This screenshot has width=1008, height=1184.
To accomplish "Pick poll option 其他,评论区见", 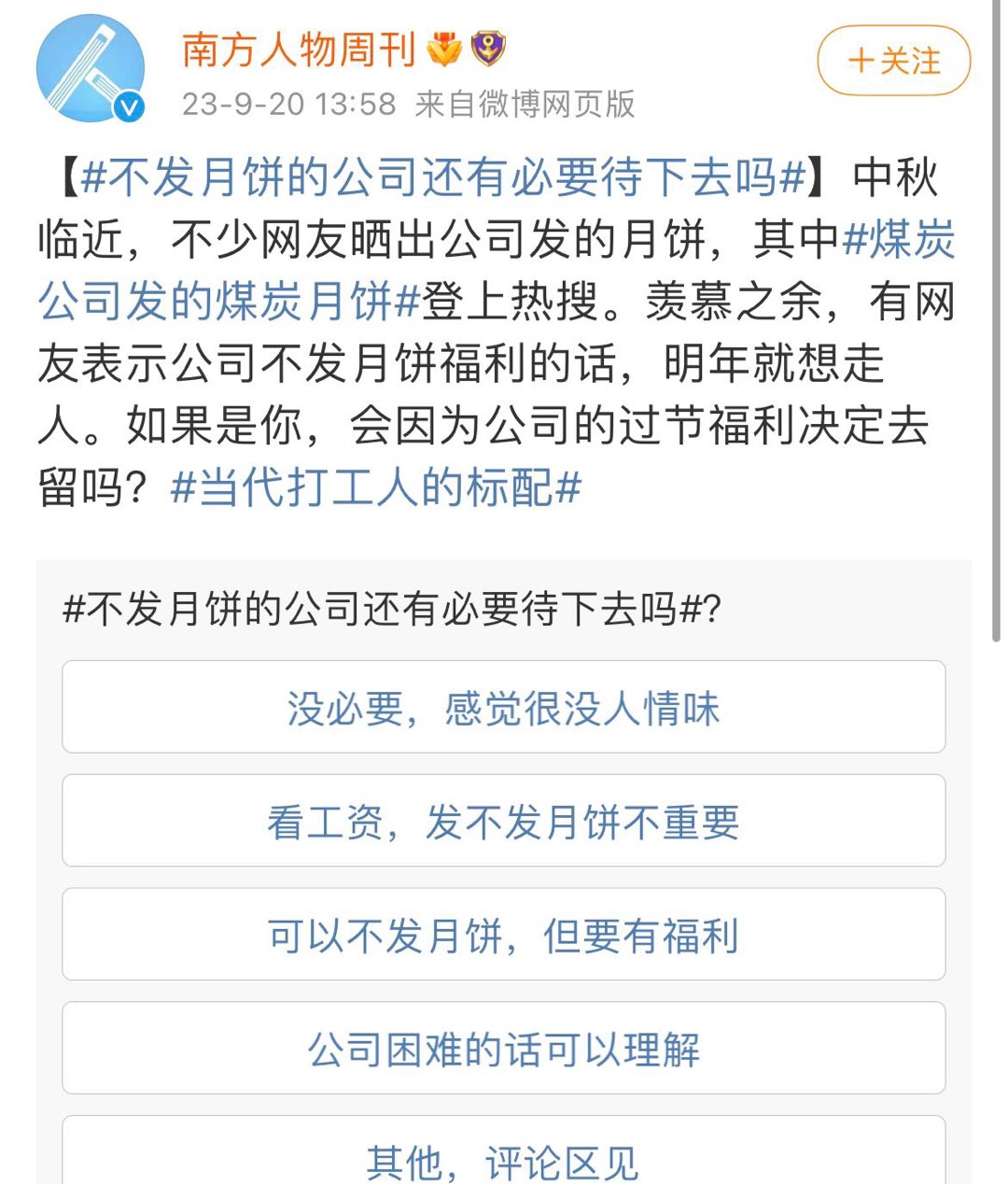I will click(x=503, y=1158).
